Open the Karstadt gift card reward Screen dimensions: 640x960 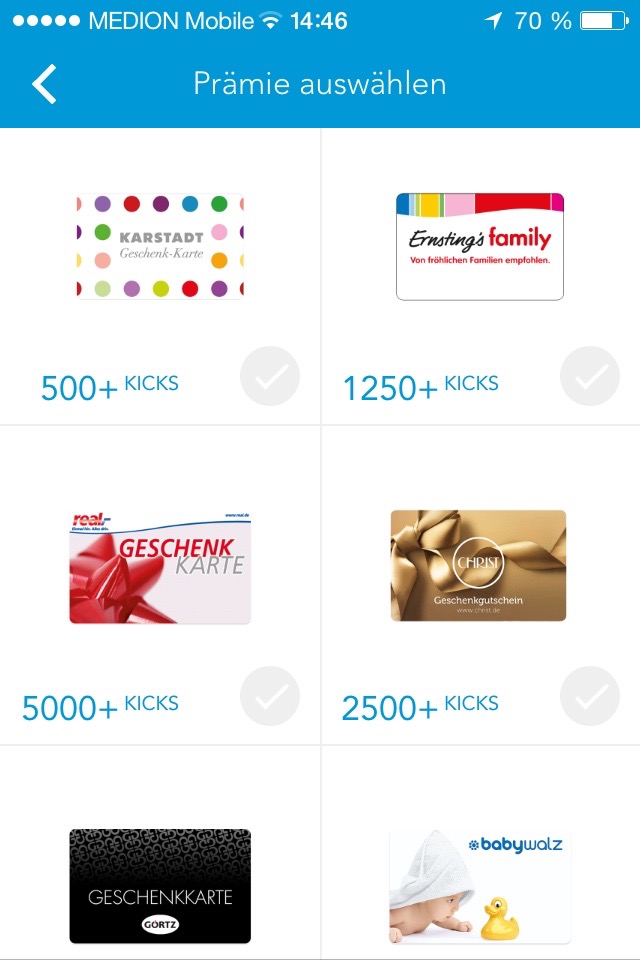point(160,246)
